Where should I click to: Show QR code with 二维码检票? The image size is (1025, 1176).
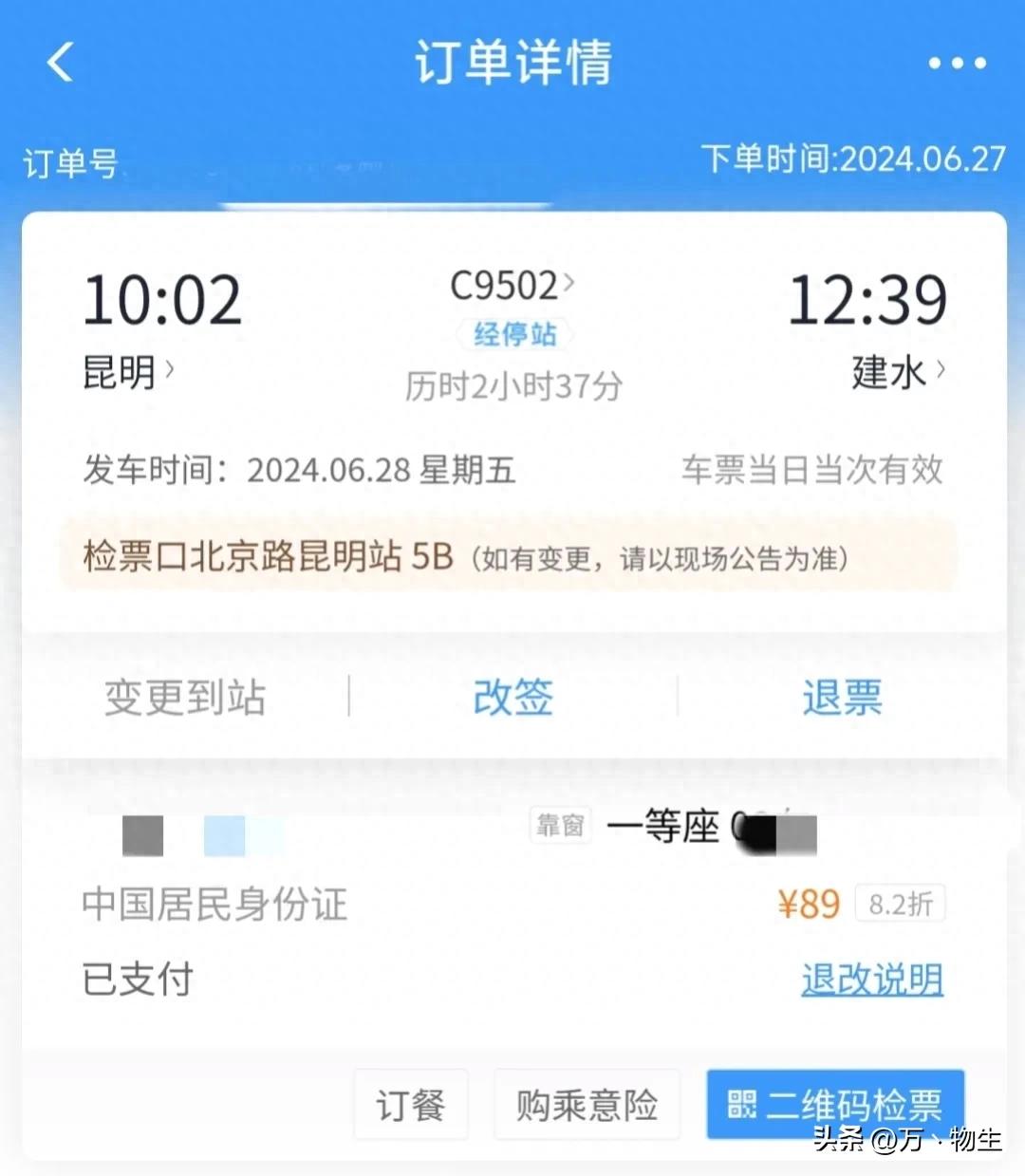[x=835, y=1104]
